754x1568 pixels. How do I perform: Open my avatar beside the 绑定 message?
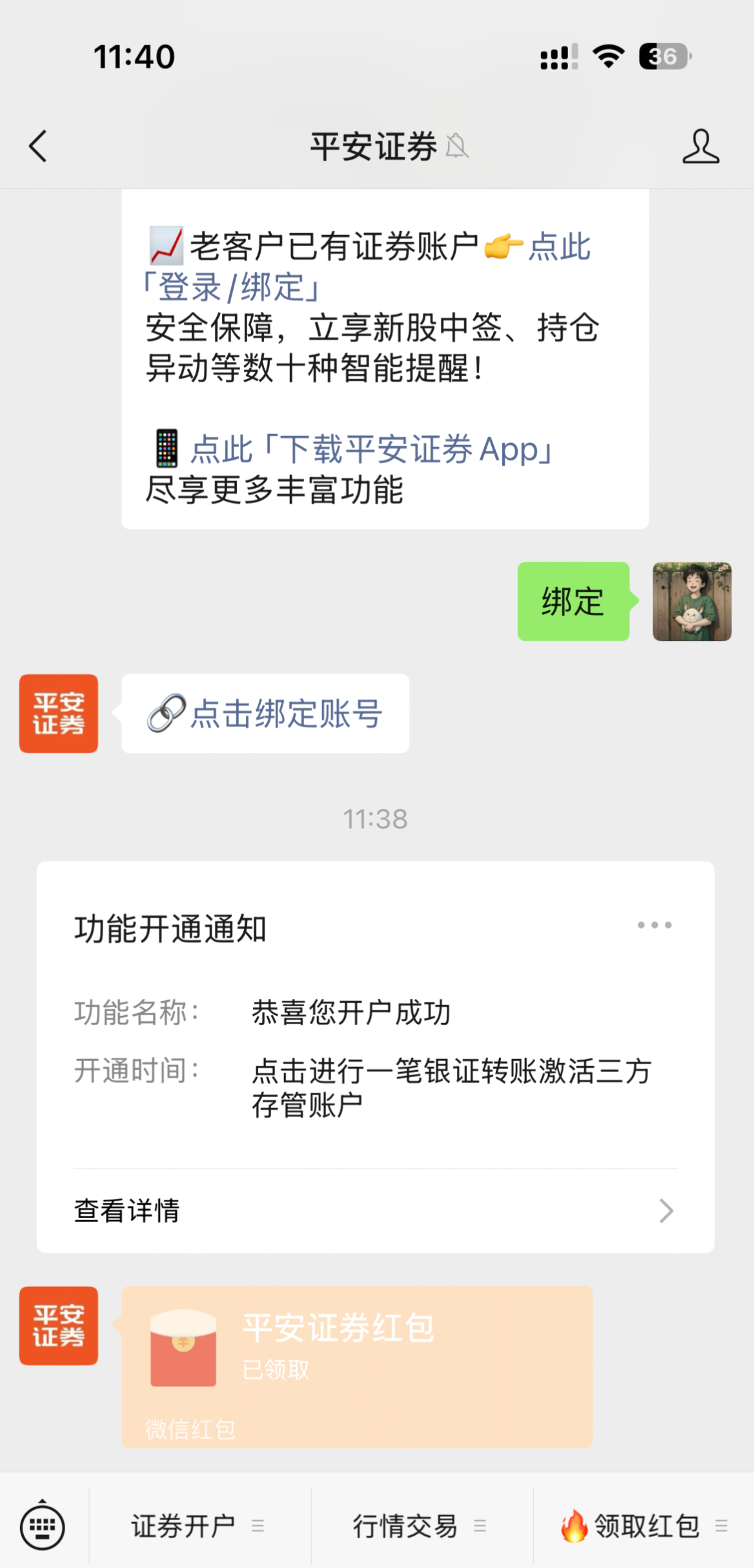[x=691, y=601]
